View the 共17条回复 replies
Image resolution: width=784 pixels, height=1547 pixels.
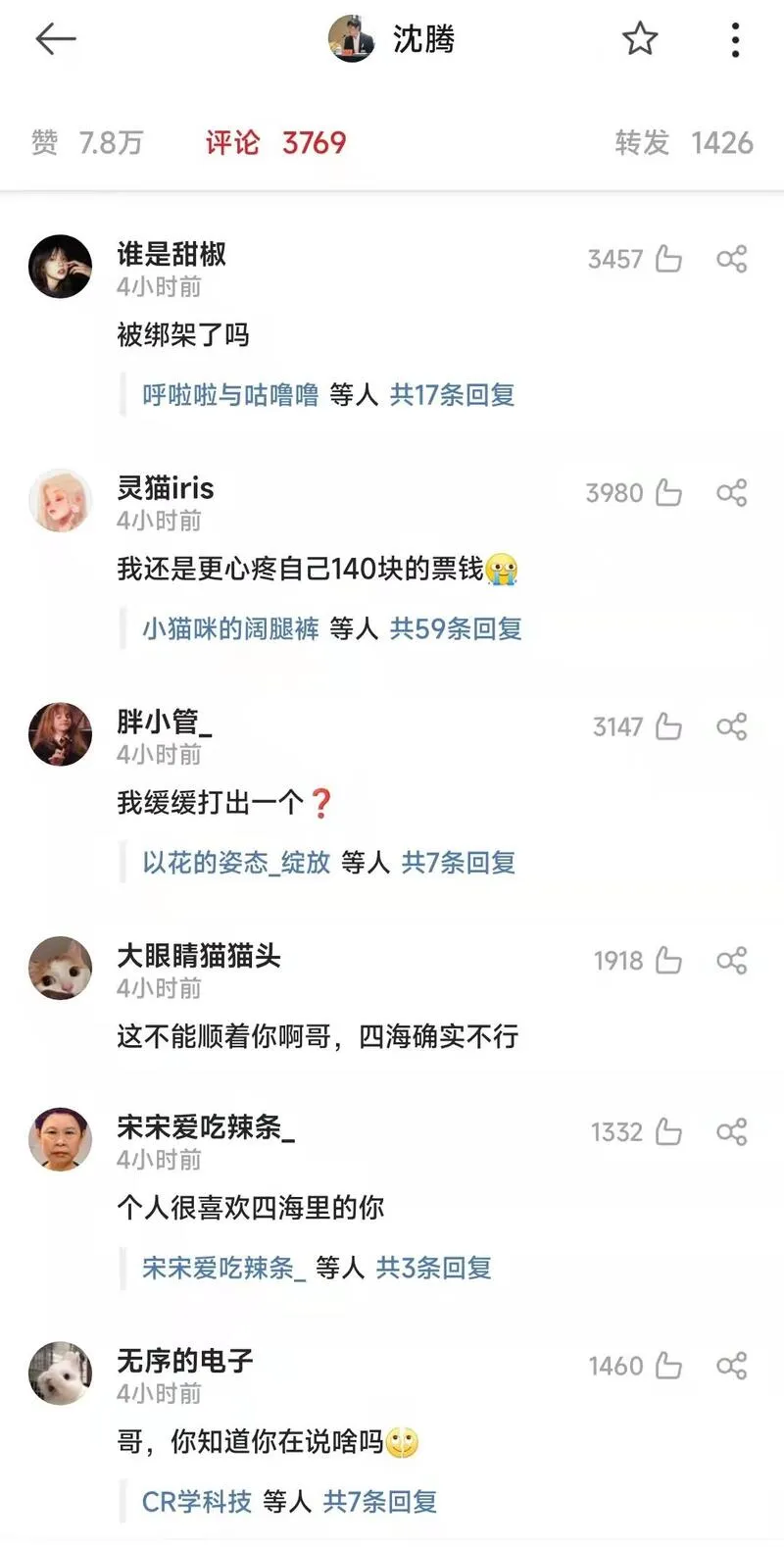click(453, 395)
